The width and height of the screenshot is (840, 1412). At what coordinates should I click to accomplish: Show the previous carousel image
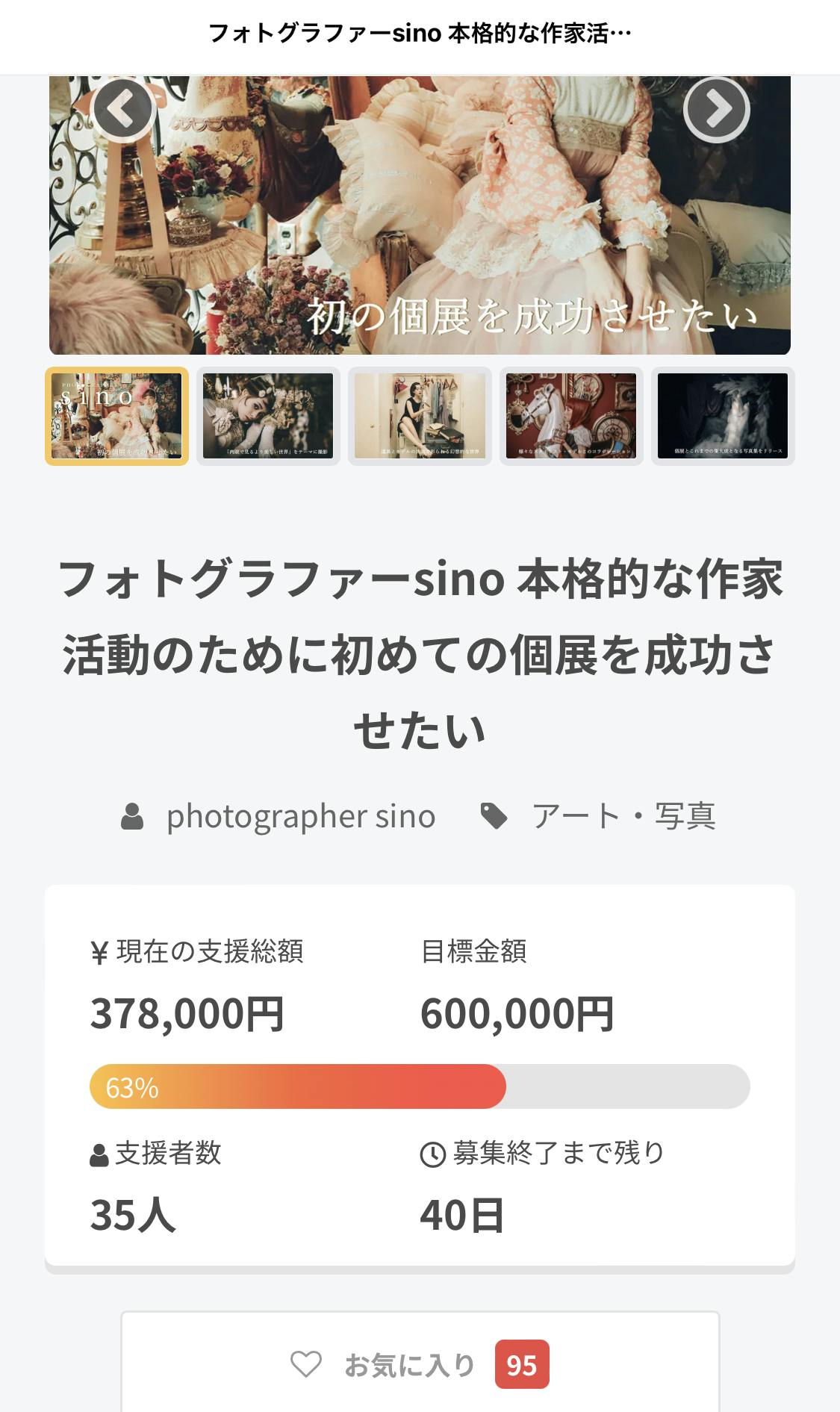123,110
